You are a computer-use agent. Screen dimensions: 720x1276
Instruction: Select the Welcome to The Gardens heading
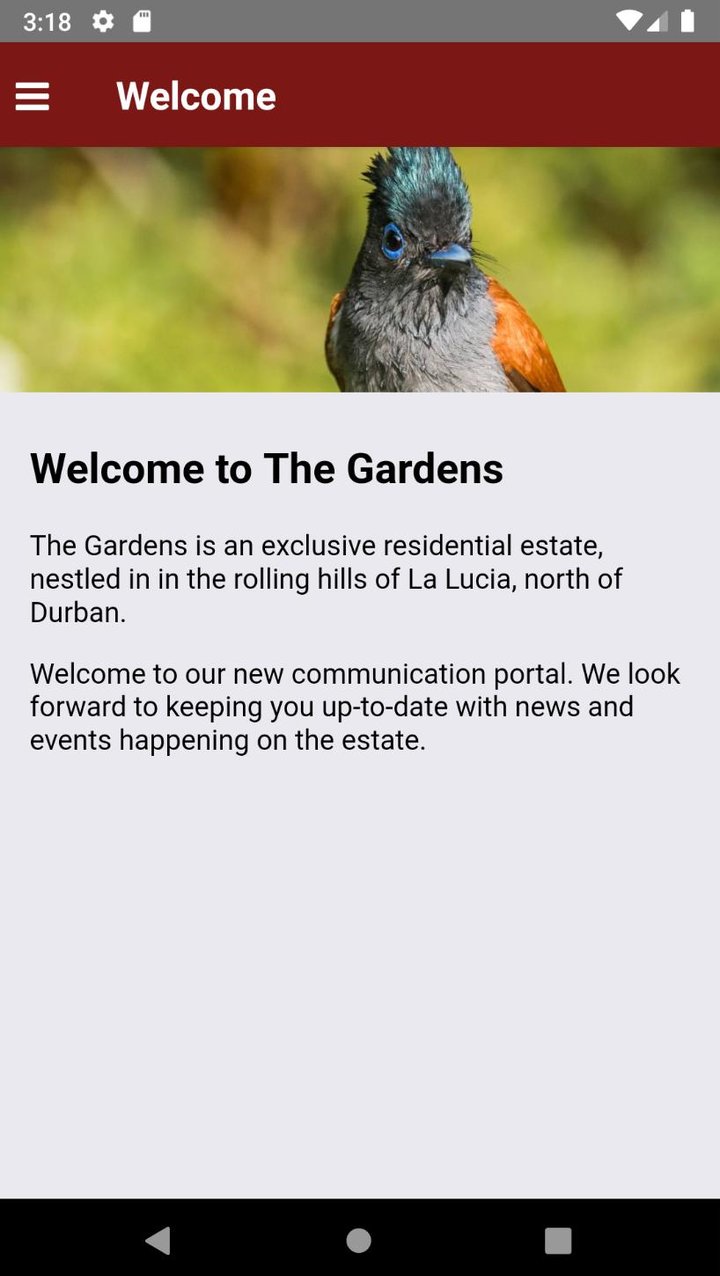pyautogui.click(x=267, y=468)
